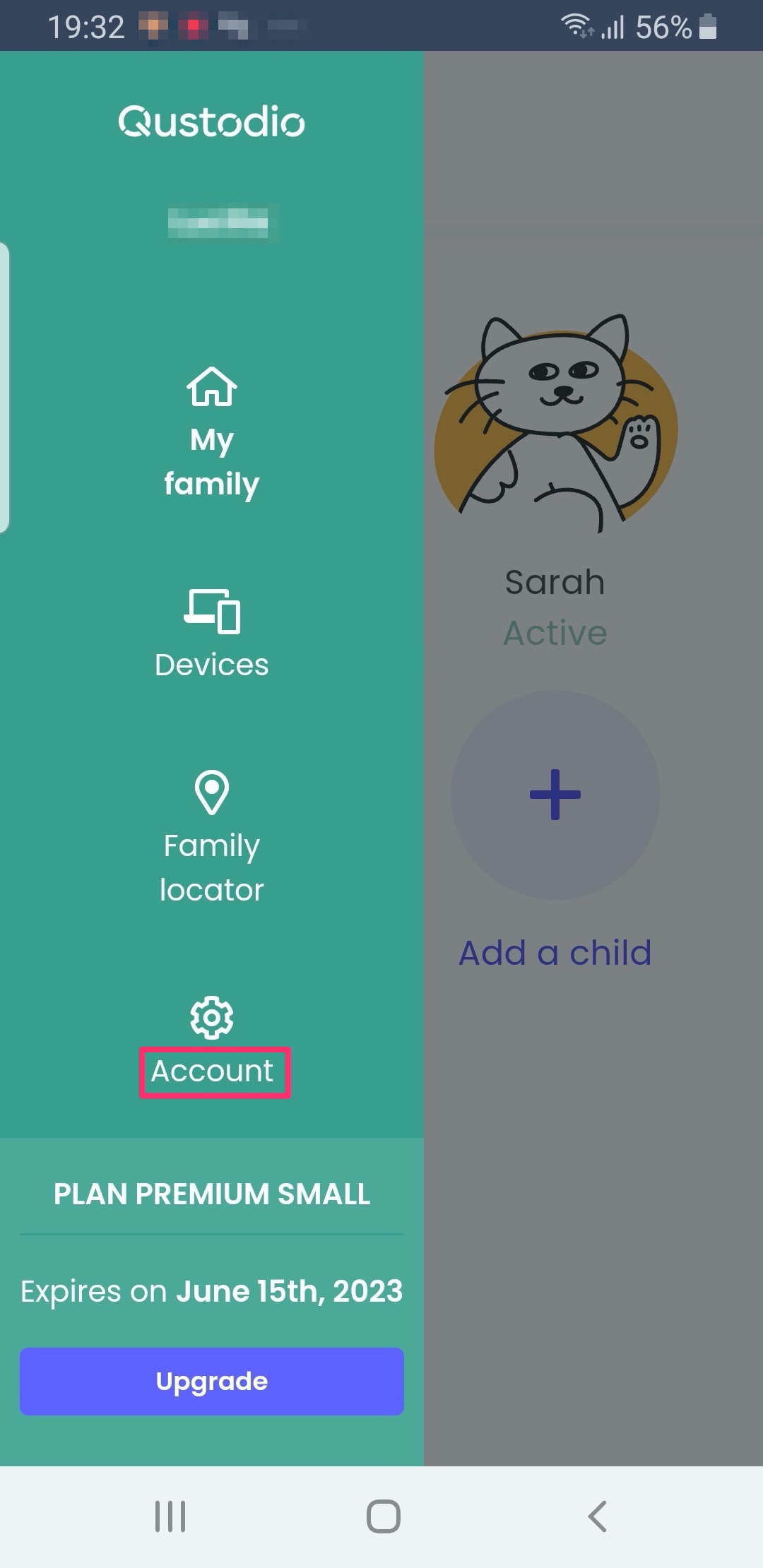Open the My family section
Image resolution: width=763 pixels, height=1568 pixels.
pyautogui.click(x=211, y=433)
